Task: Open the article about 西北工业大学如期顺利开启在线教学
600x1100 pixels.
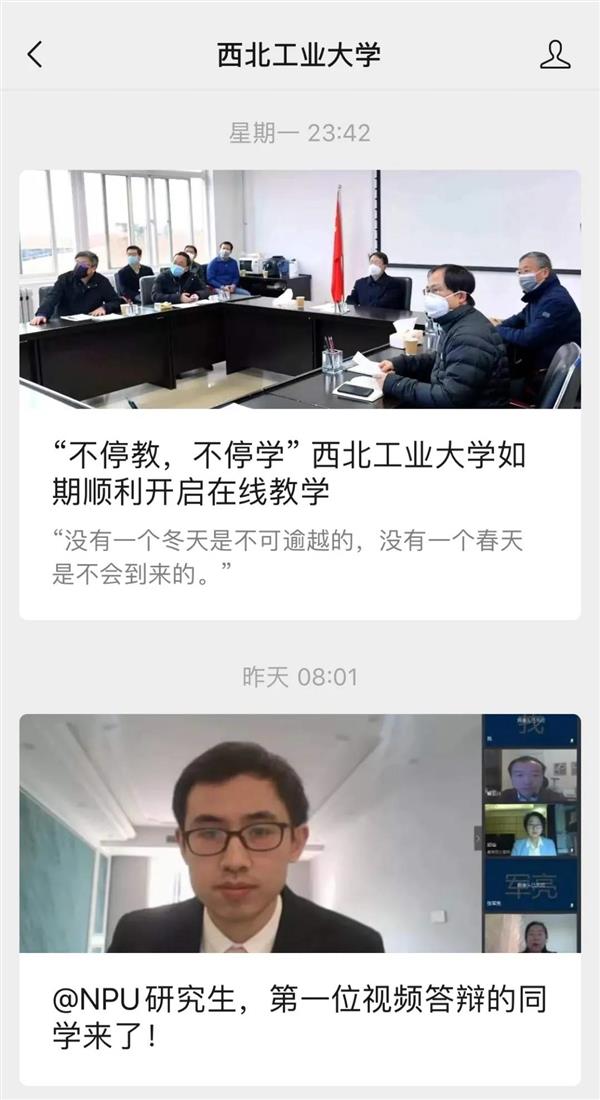Action: click(290, 474)
